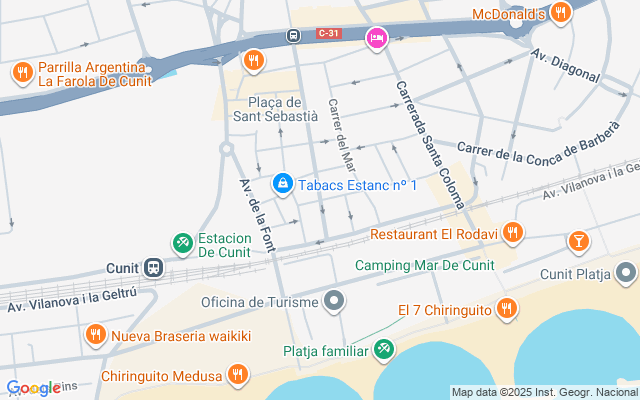Open the McDonald's restaurant marker
Screen dimensions: 640x400
561,13
